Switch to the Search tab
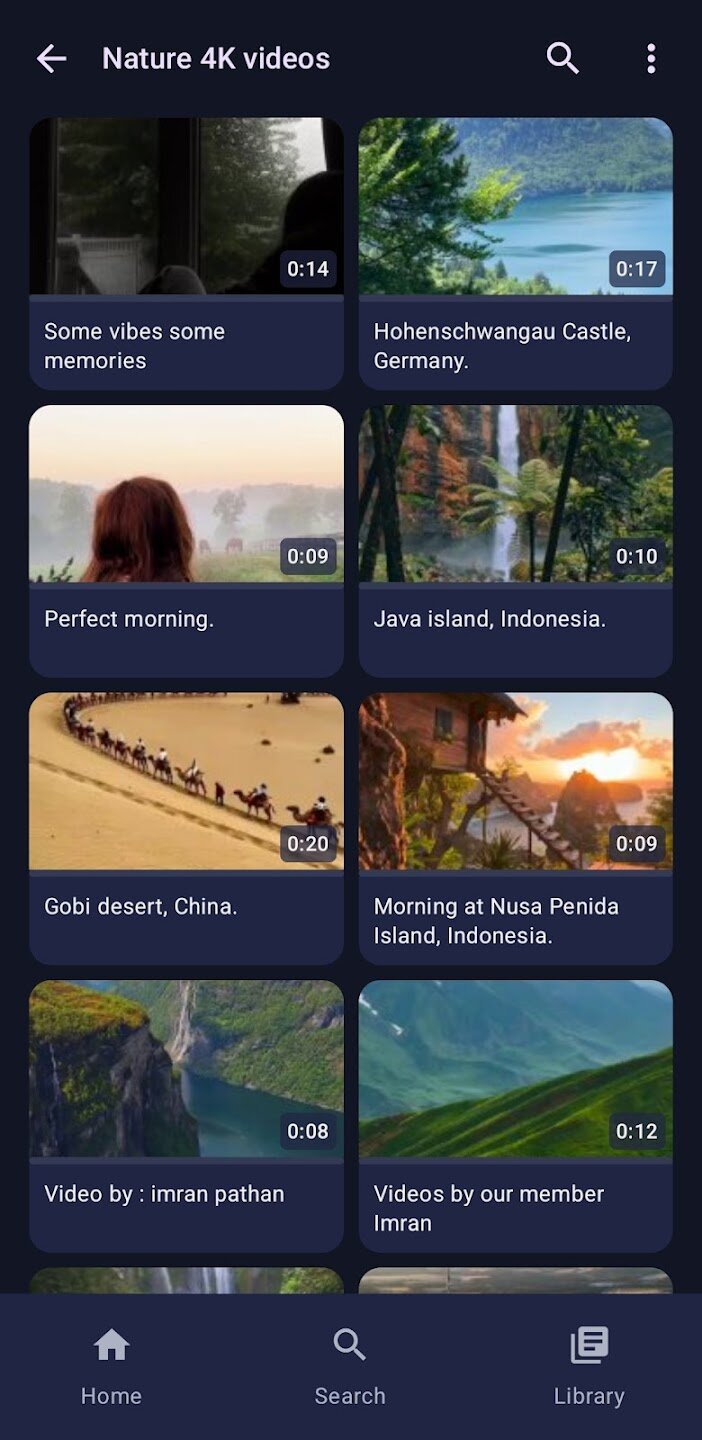 [x=350, y=1365]
